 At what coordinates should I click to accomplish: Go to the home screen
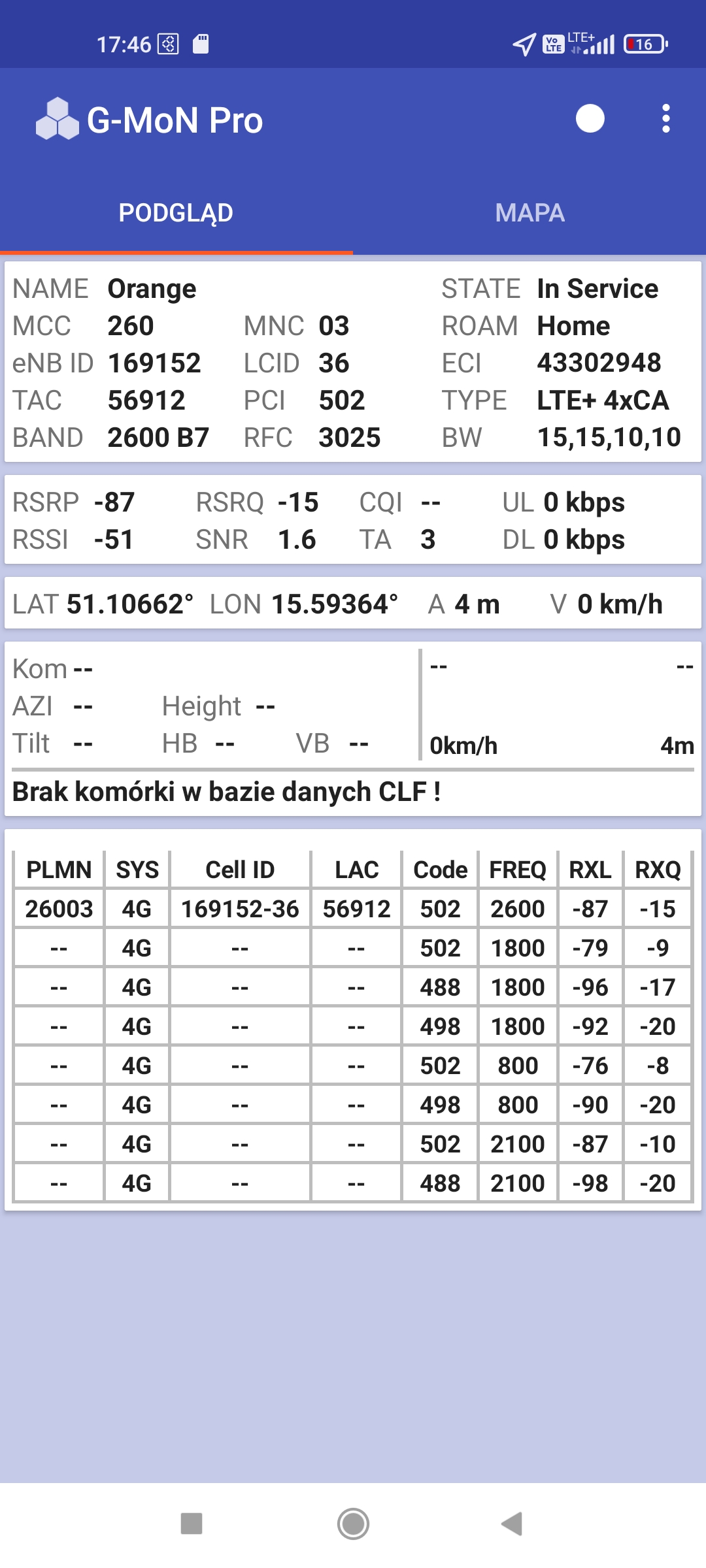[353, 1524]
